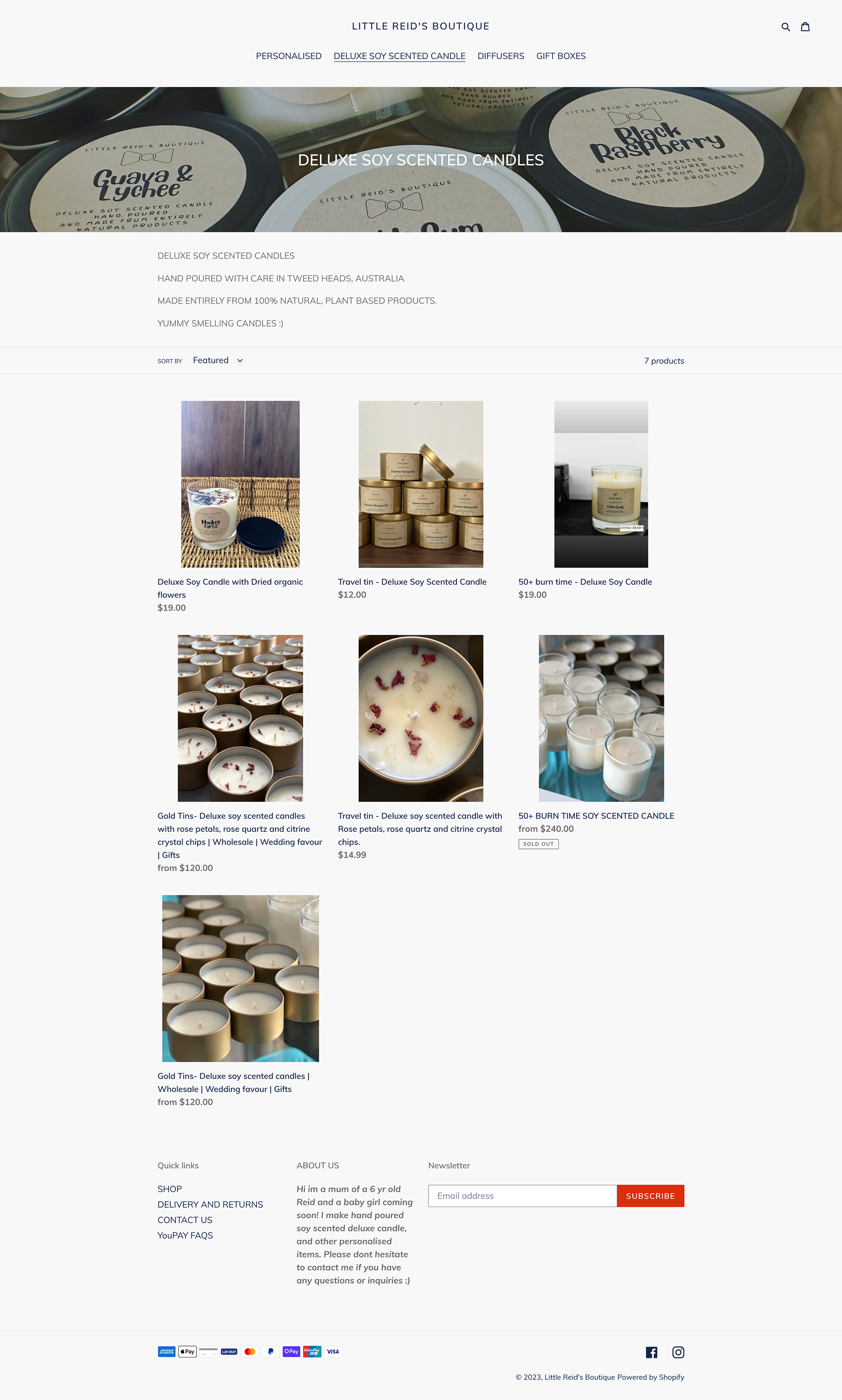Open the YouPAY FAQs link
The image size is (842, 1400).
pyautogui.click(x=185, y=1235)
